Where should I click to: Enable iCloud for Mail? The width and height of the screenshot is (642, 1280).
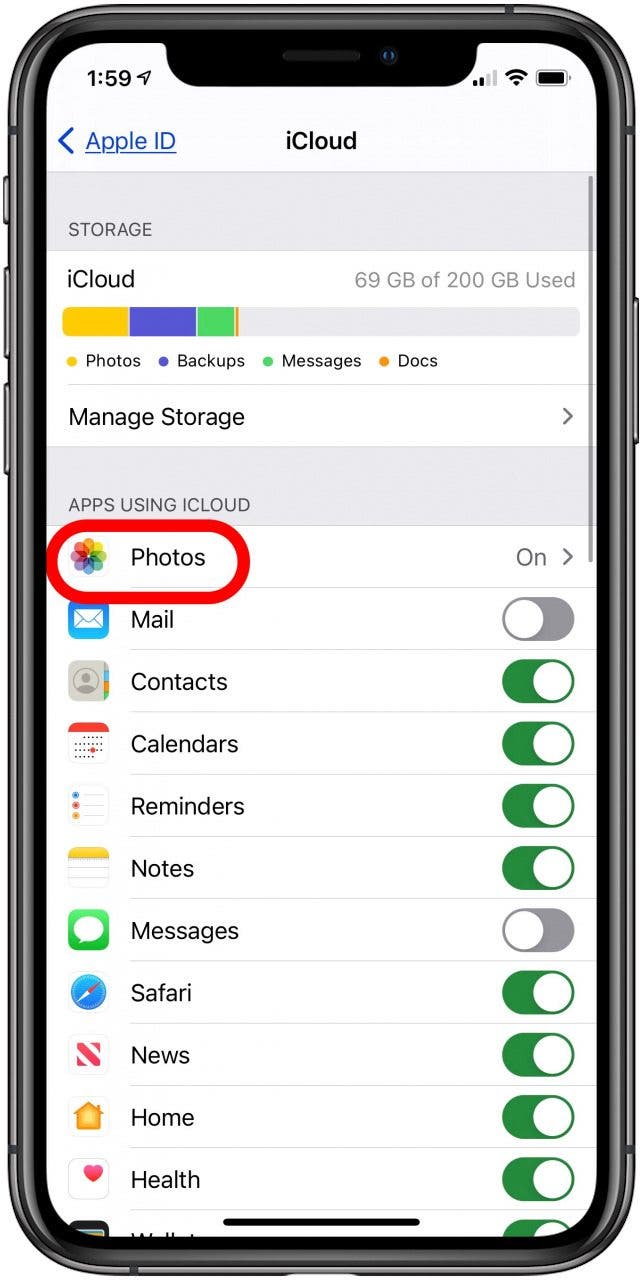coord(538,620)
